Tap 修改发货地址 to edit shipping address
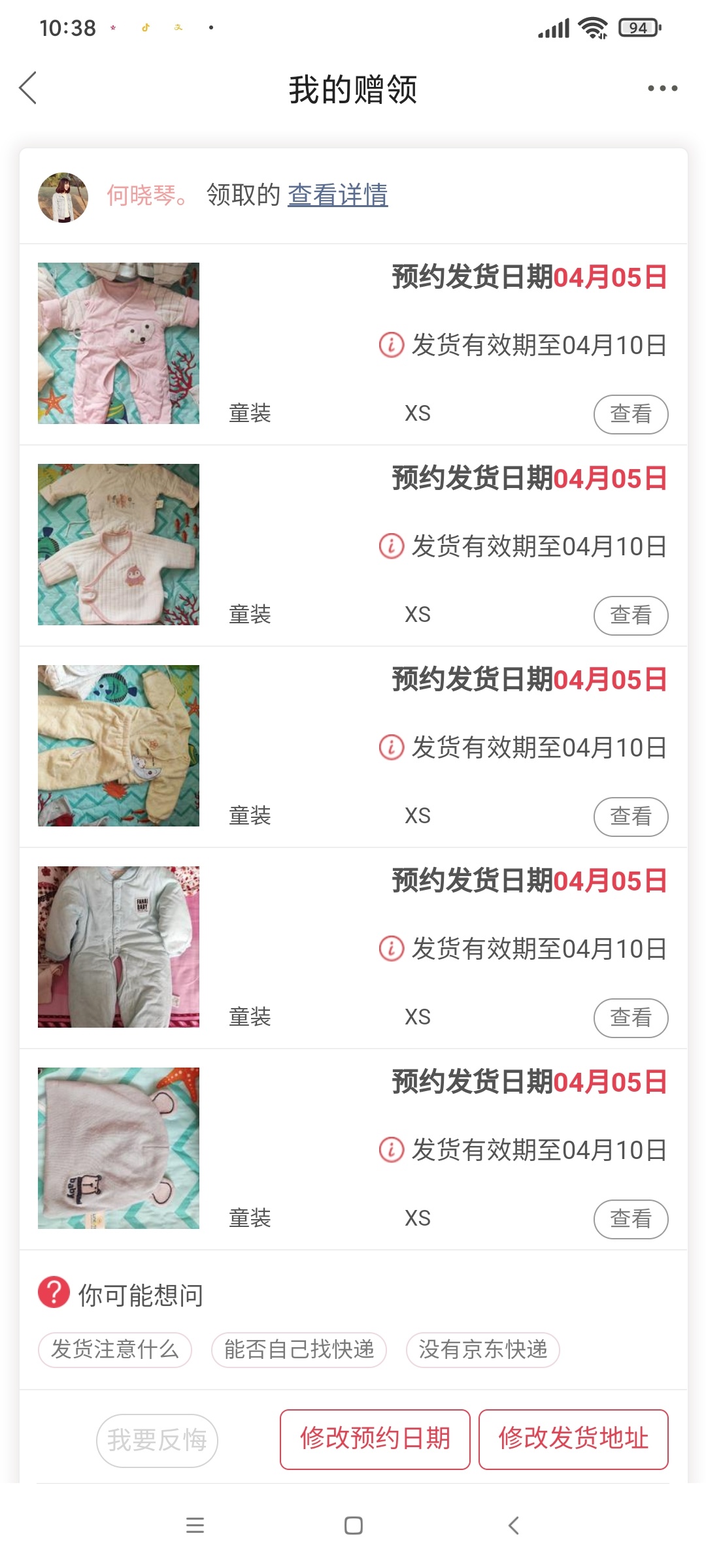 point(573,1439)
